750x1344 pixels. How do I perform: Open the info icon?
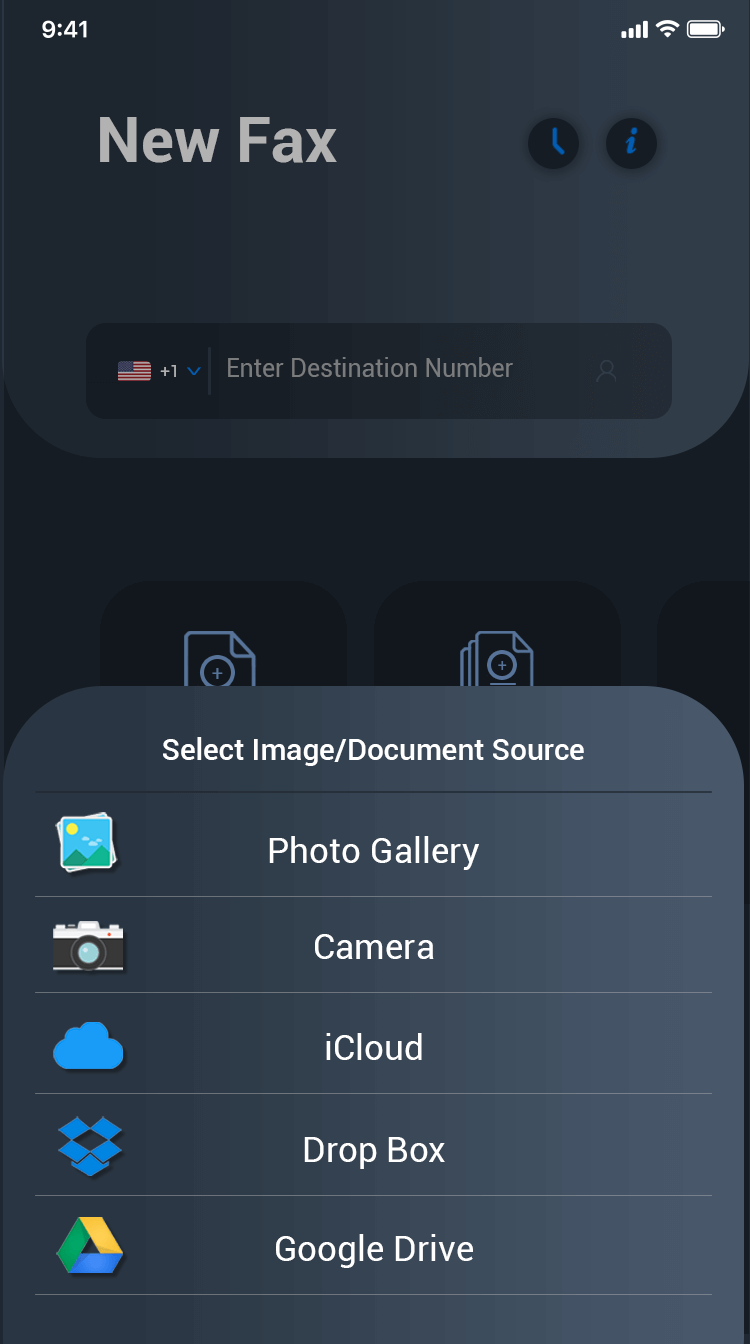point(631,143)
